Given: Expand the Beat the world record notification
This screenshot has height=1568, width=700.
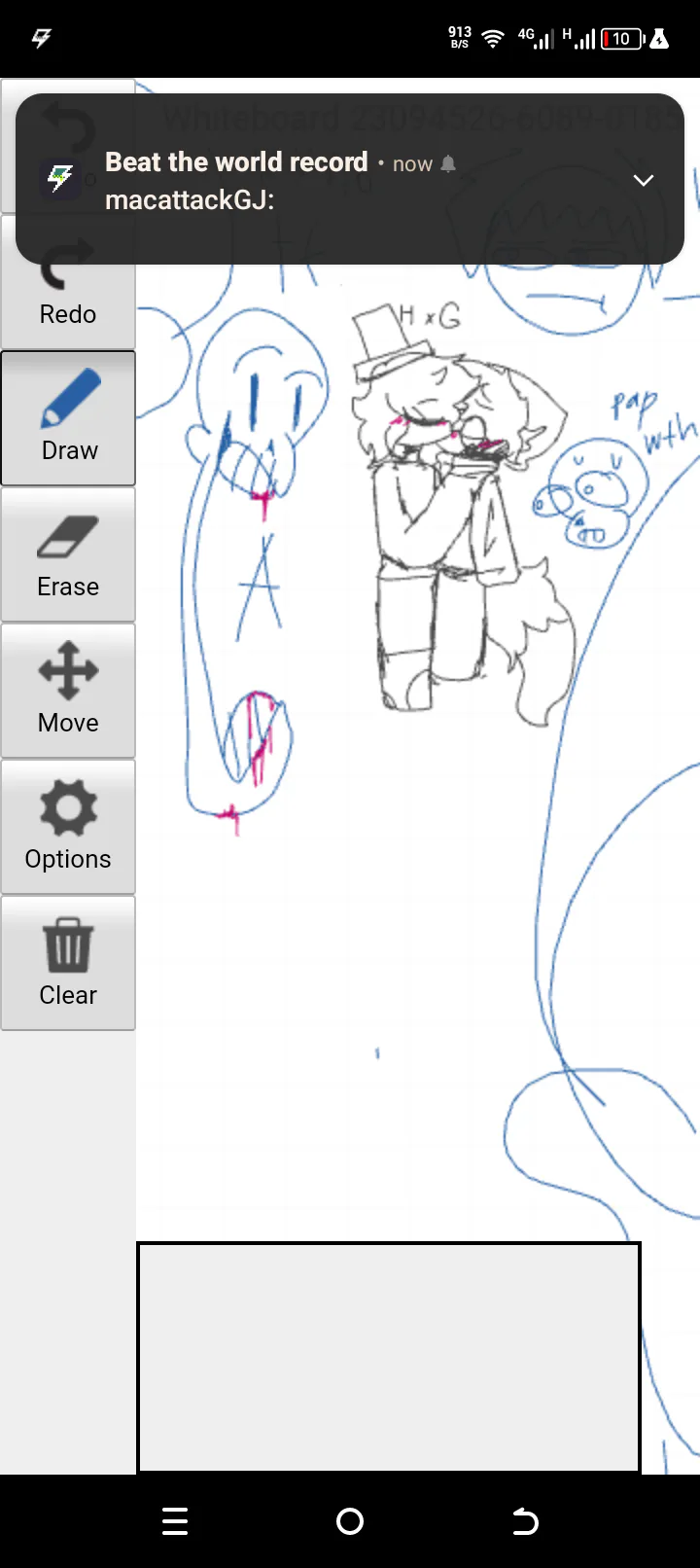Looking at the screenshot, I should pyautogui.click(x=644, y=180).
